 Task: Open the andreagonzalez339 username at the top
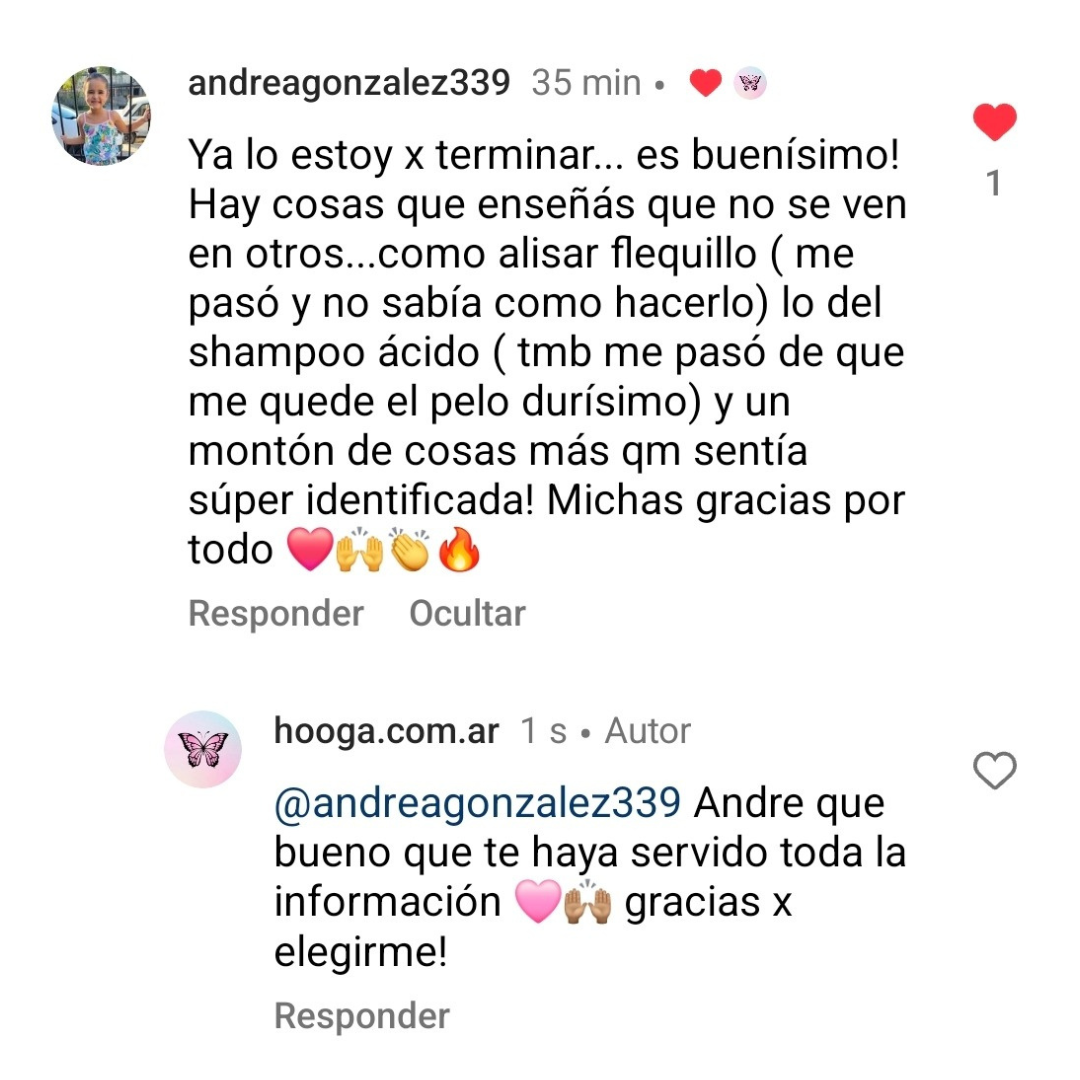click(348, 84)
